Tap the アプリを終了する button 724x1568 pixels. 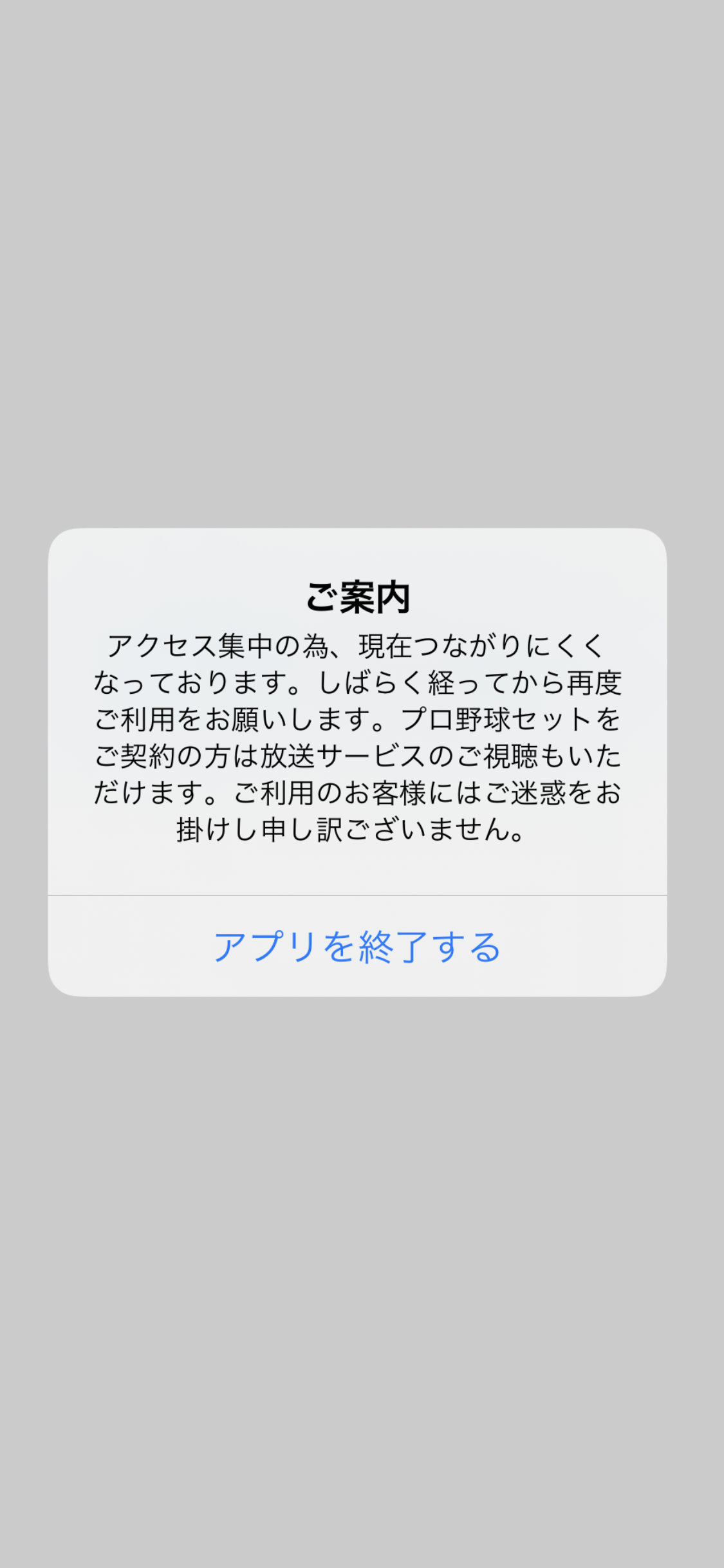(x=357, y=947)
